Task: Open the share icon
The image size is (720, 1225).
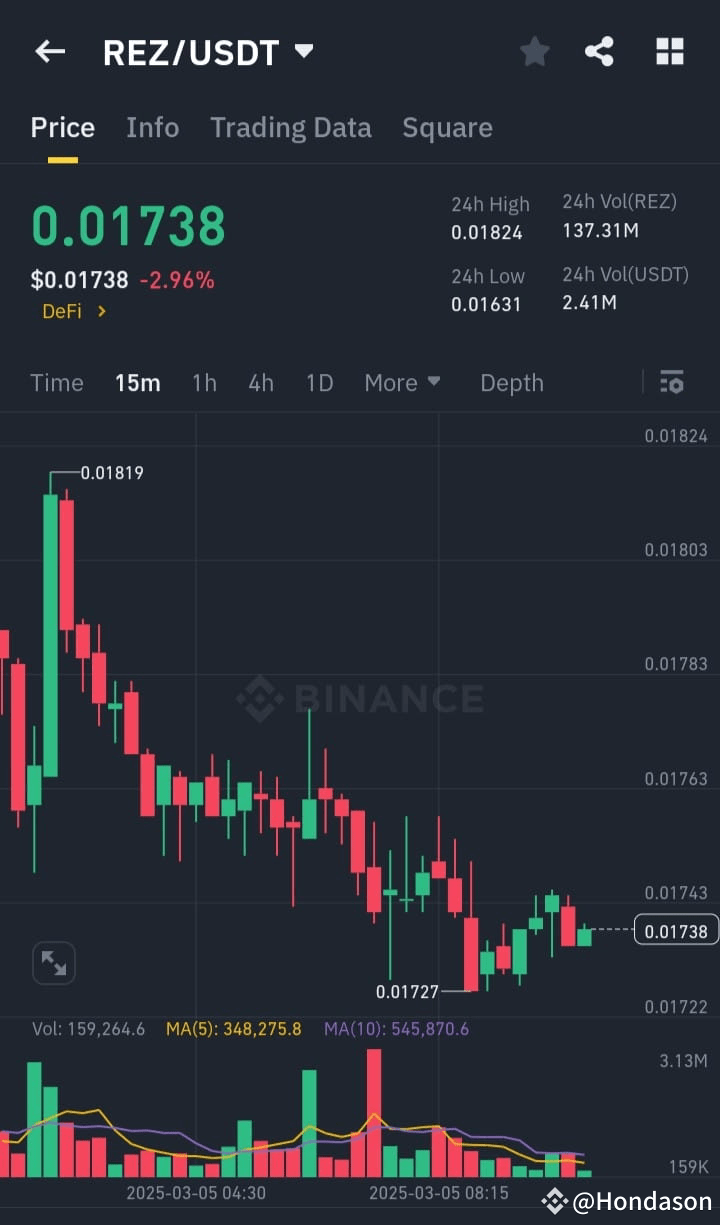Action: click(x=599, y=51)
